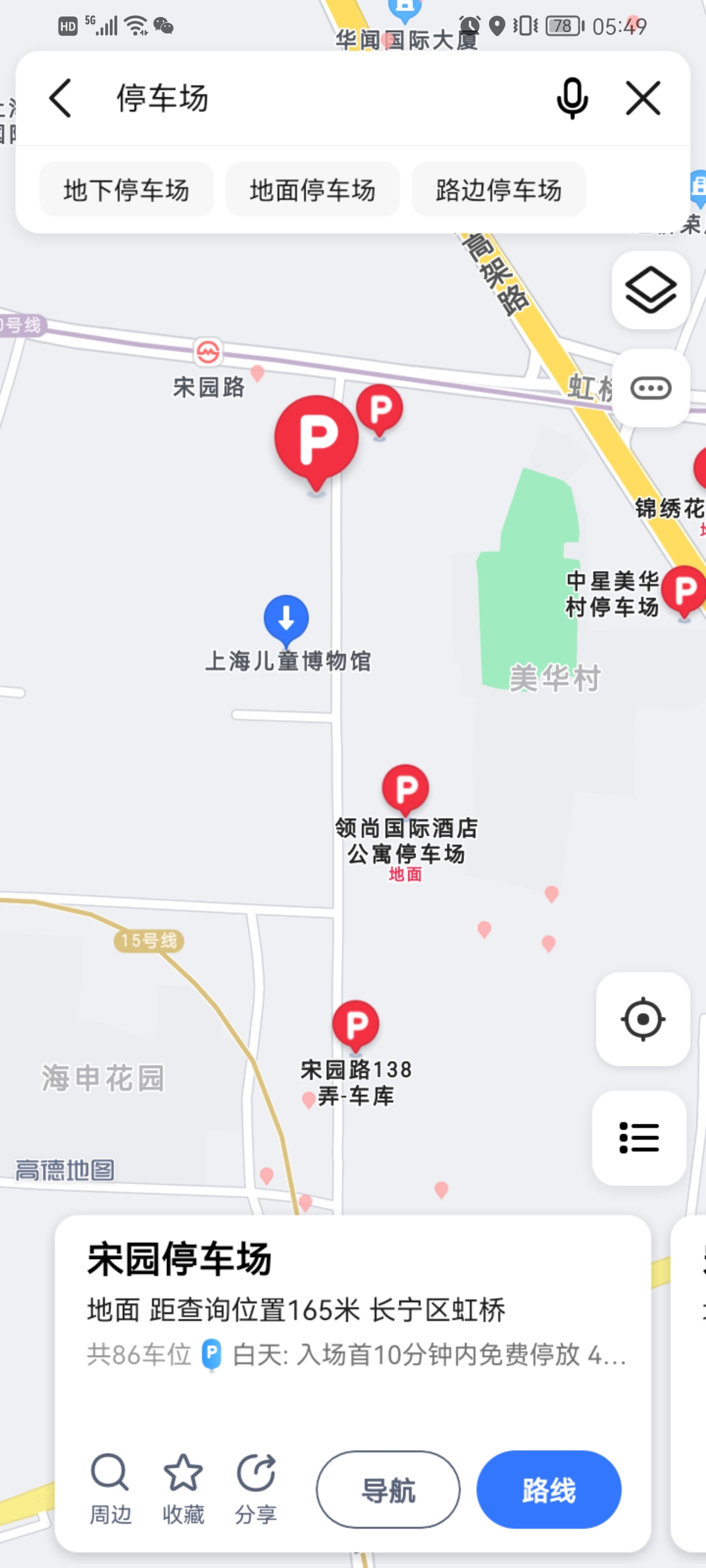
Task: Select 领尚国际酒店公寓停车场 marker
Action: coord(405,789)
